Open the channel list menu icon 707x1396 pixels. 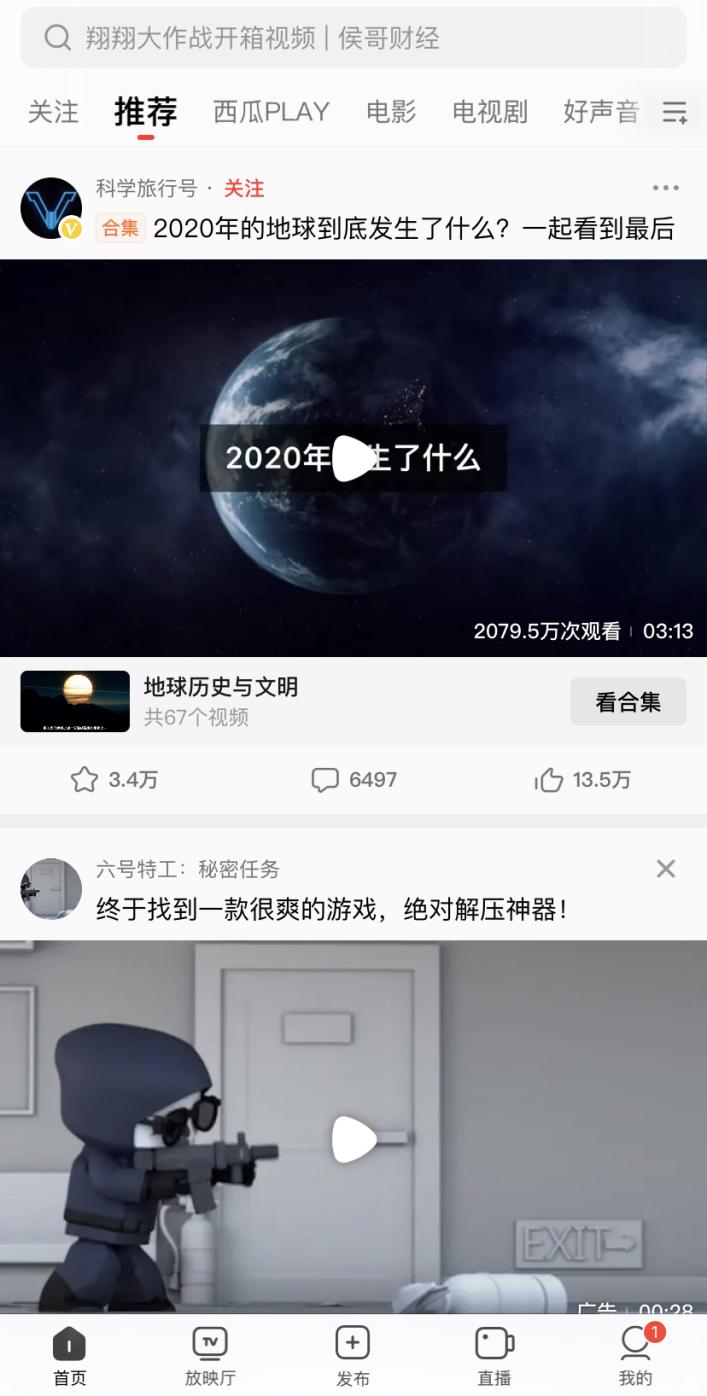click(676, 112)
